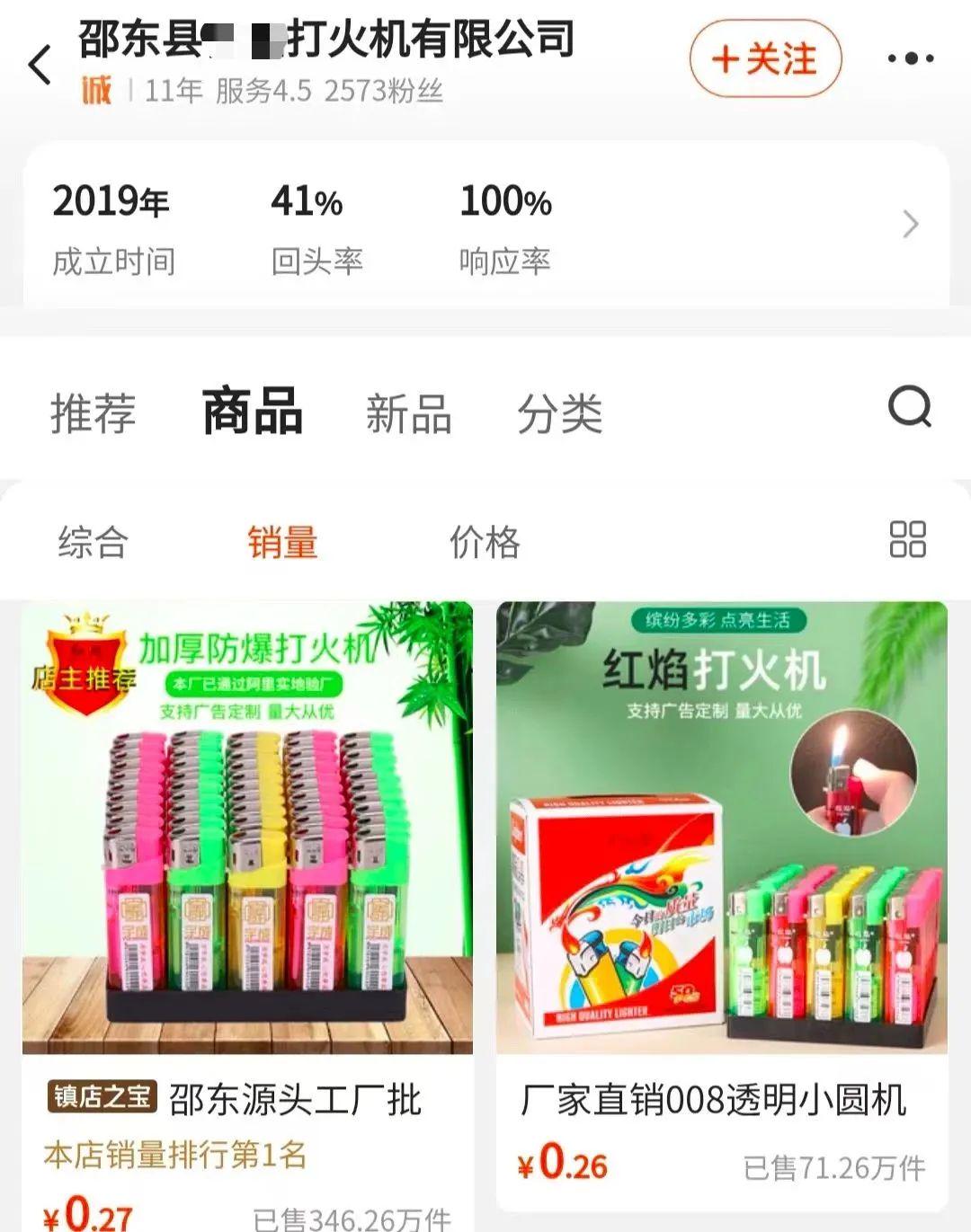Switch to the 新品 tab
This screenshot has width=971, height=1232.
click(x=408, y=413)
